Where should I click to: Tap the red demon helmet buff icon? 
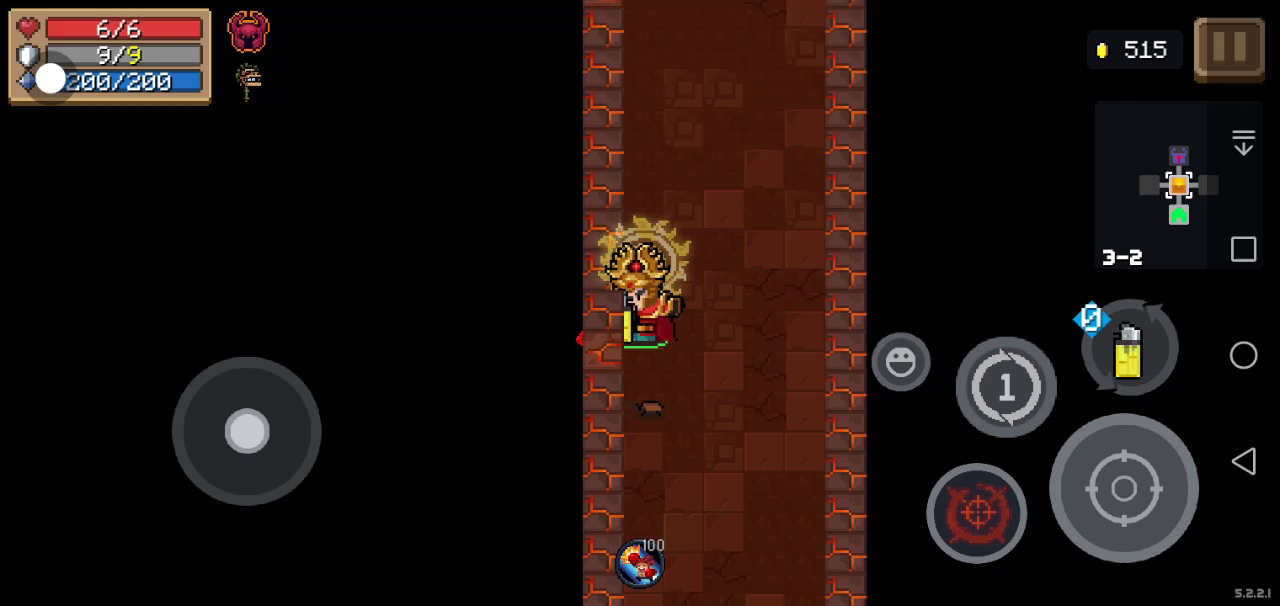(248, 32)
